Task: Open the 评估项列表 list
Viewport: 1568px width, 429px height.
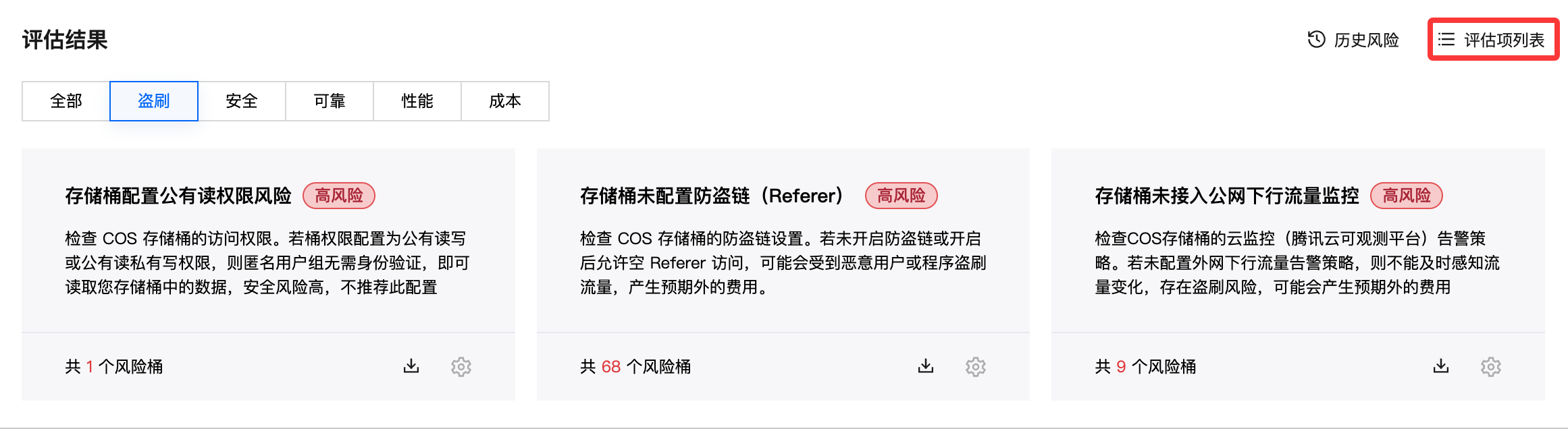Action: 1492,40
